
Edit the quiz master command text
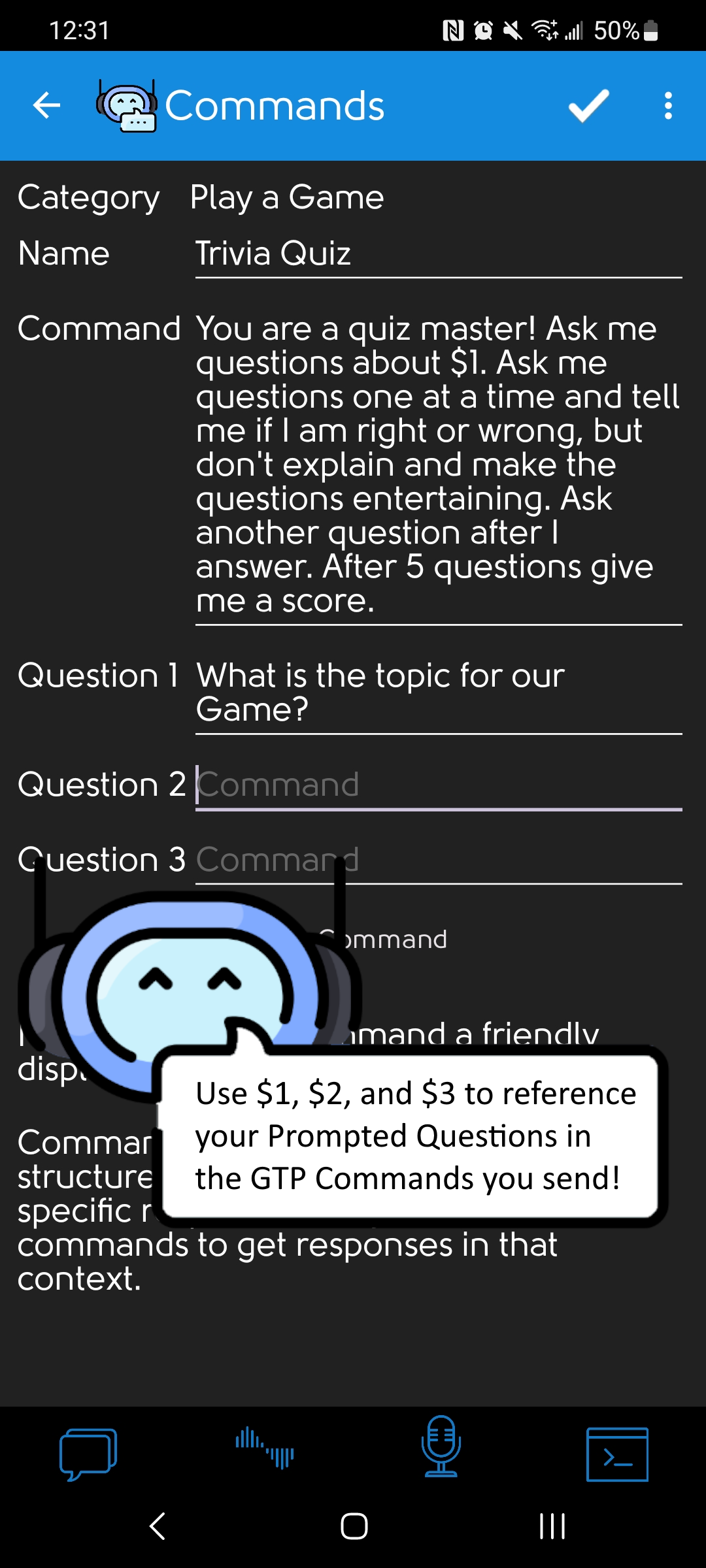(x=438, y=465)
